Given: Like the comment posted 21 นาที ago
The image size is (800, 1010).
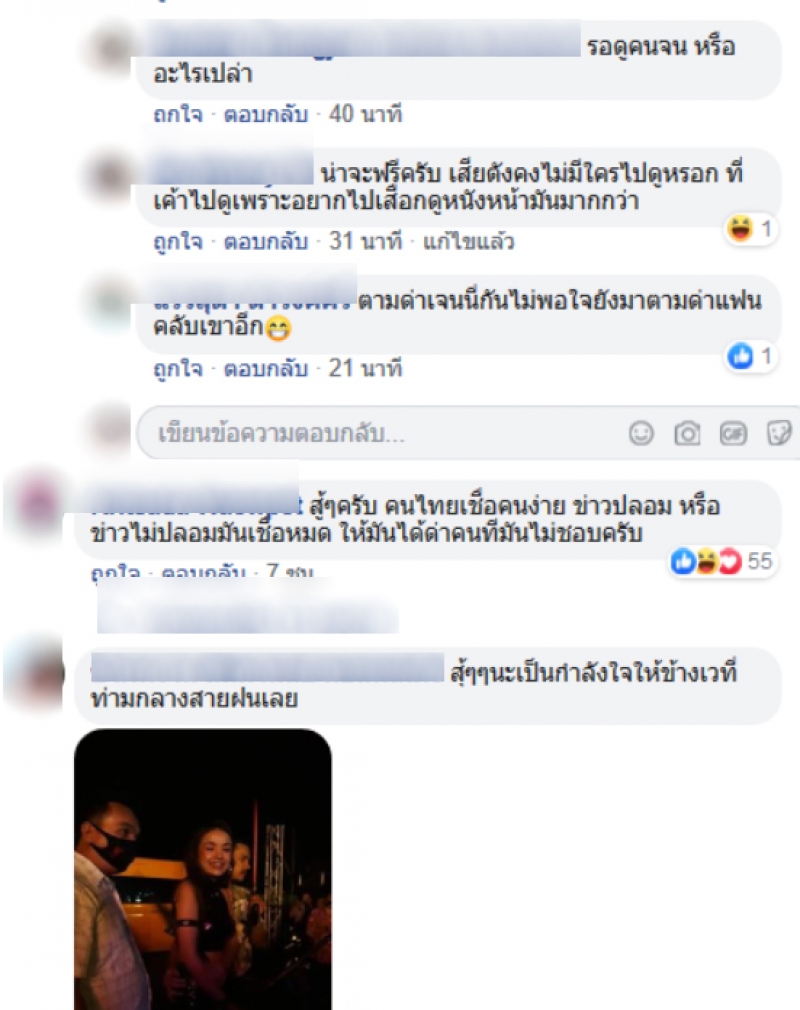Looking at the screenshot, I should [177, 368].
